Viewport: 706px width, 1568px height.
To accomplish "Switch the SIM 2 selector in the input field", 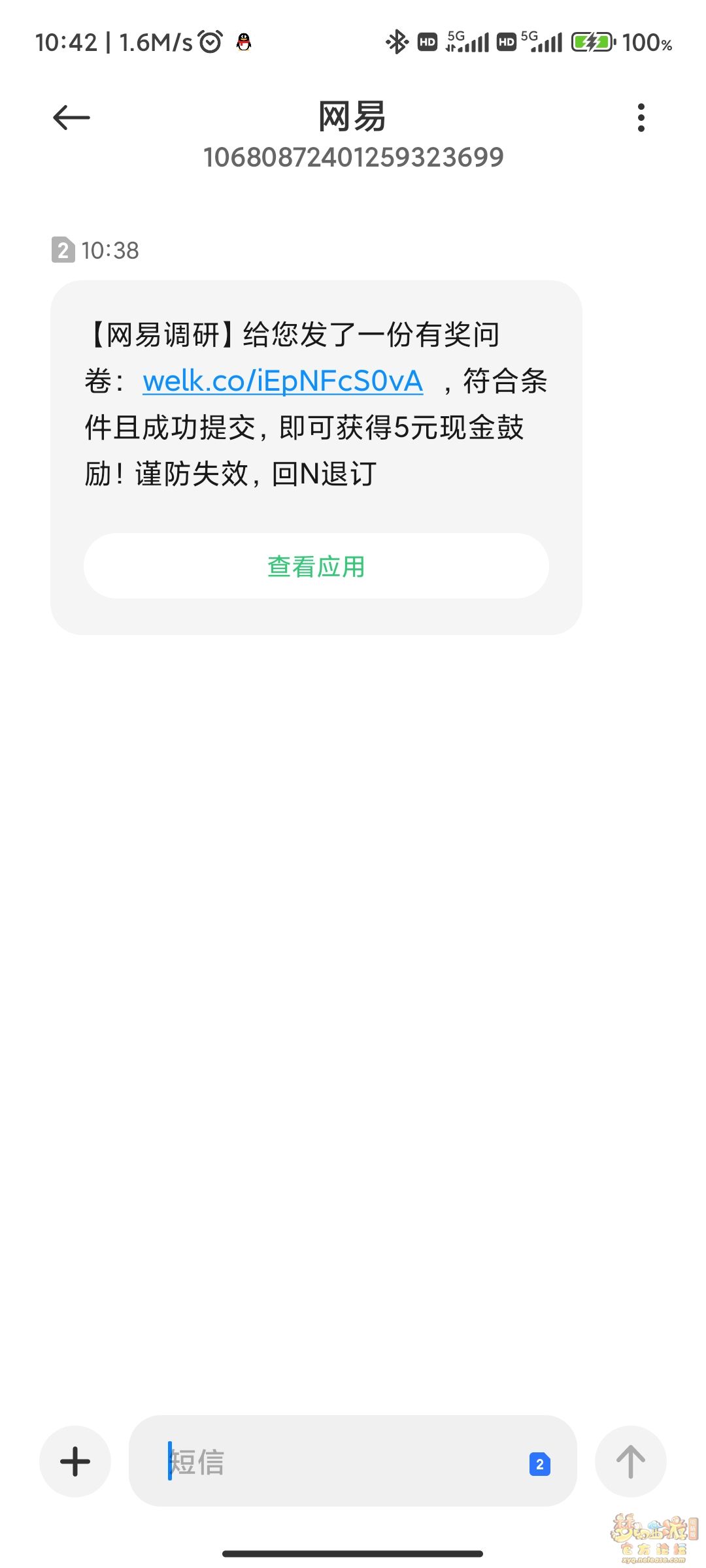I will click(539, 1464).
